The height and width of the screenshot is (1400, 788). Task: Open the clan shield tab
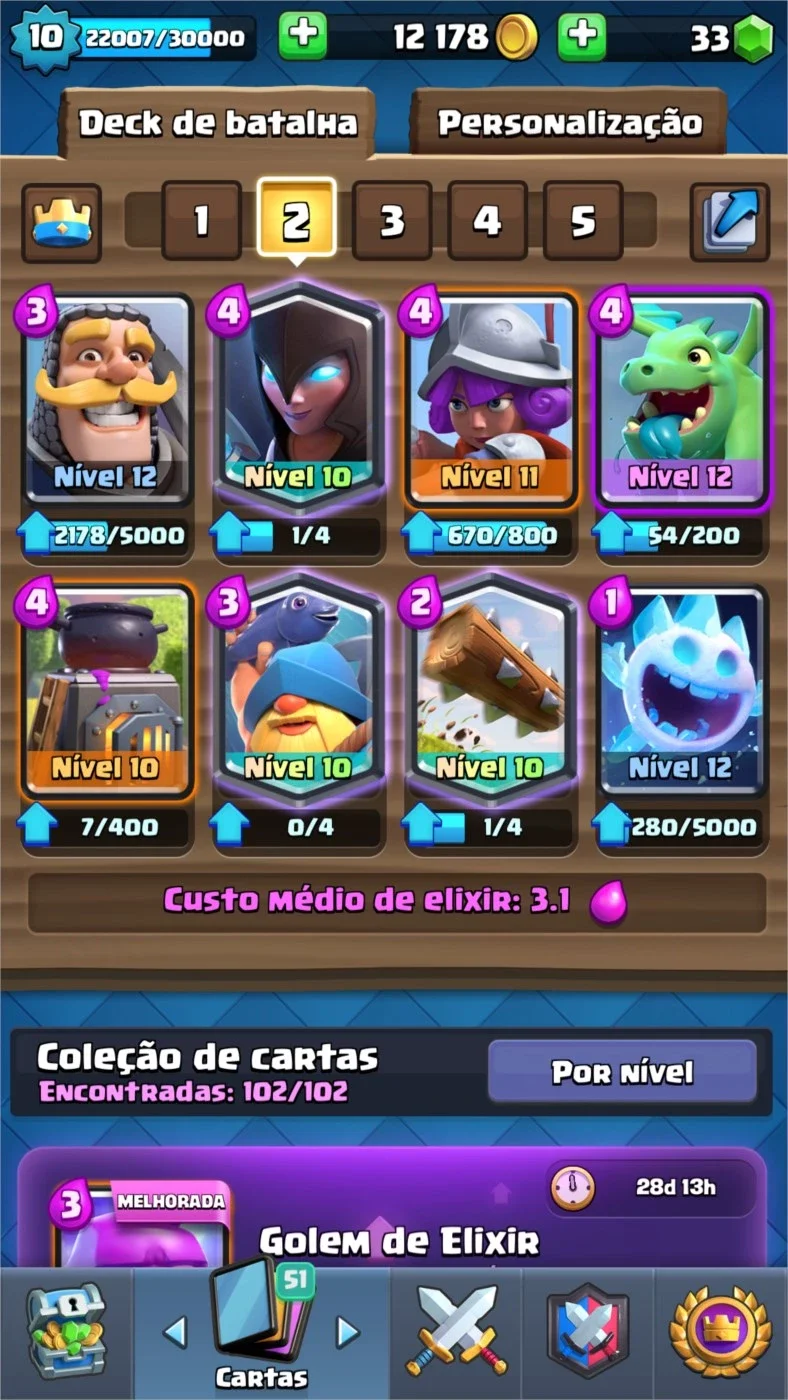click(x=589, y=1330)
